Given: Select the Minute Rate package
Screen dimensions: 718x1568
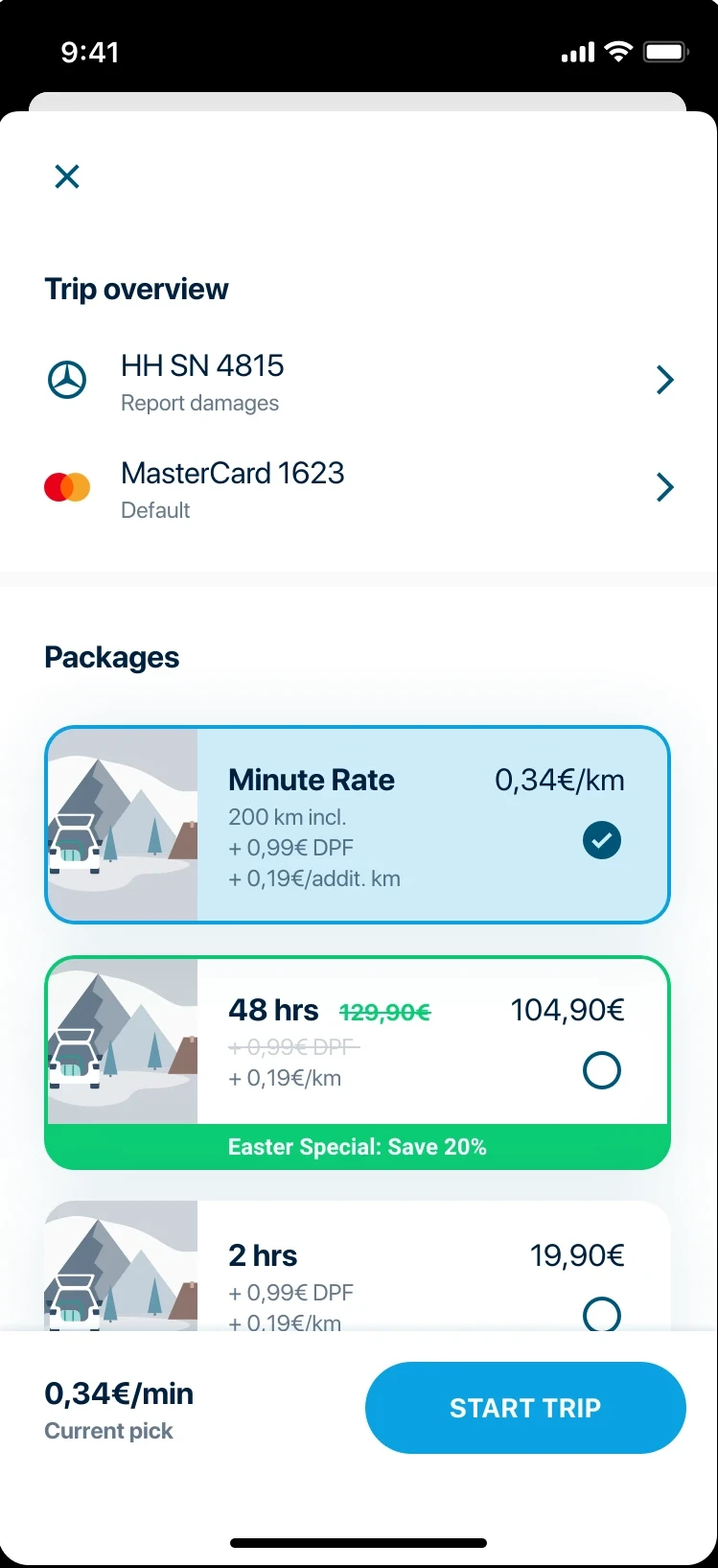Looking at the screenshot, I should click(358, 825).
